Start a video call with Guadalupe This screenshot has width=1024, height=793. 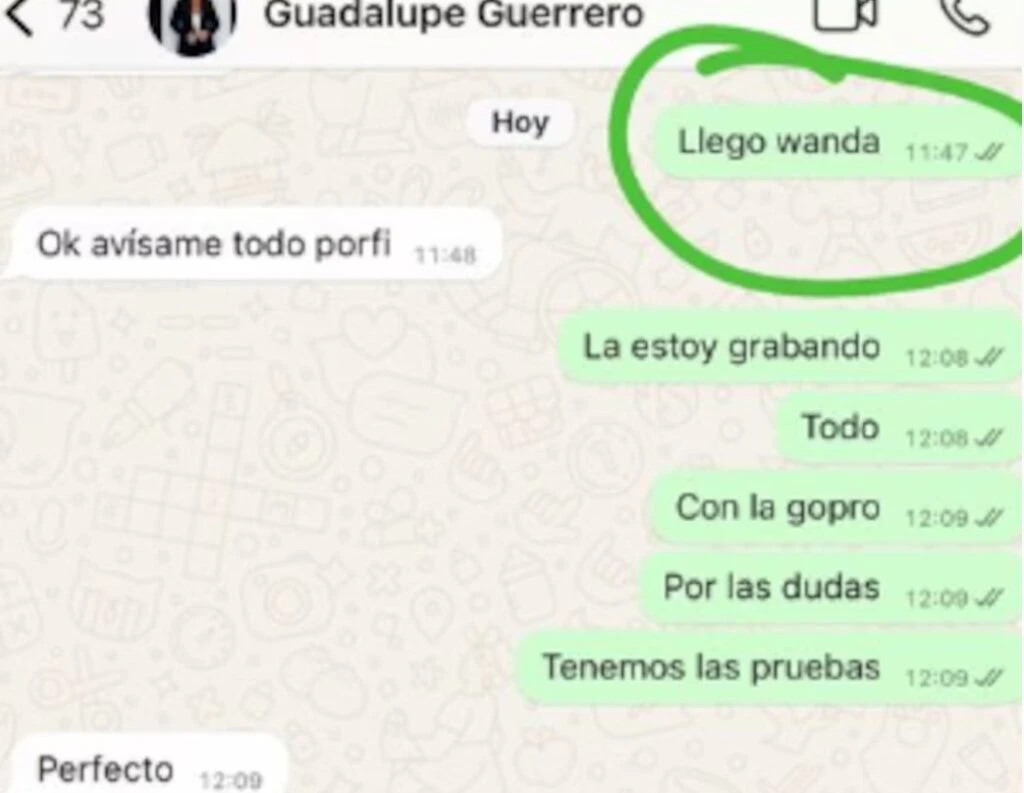845,14
